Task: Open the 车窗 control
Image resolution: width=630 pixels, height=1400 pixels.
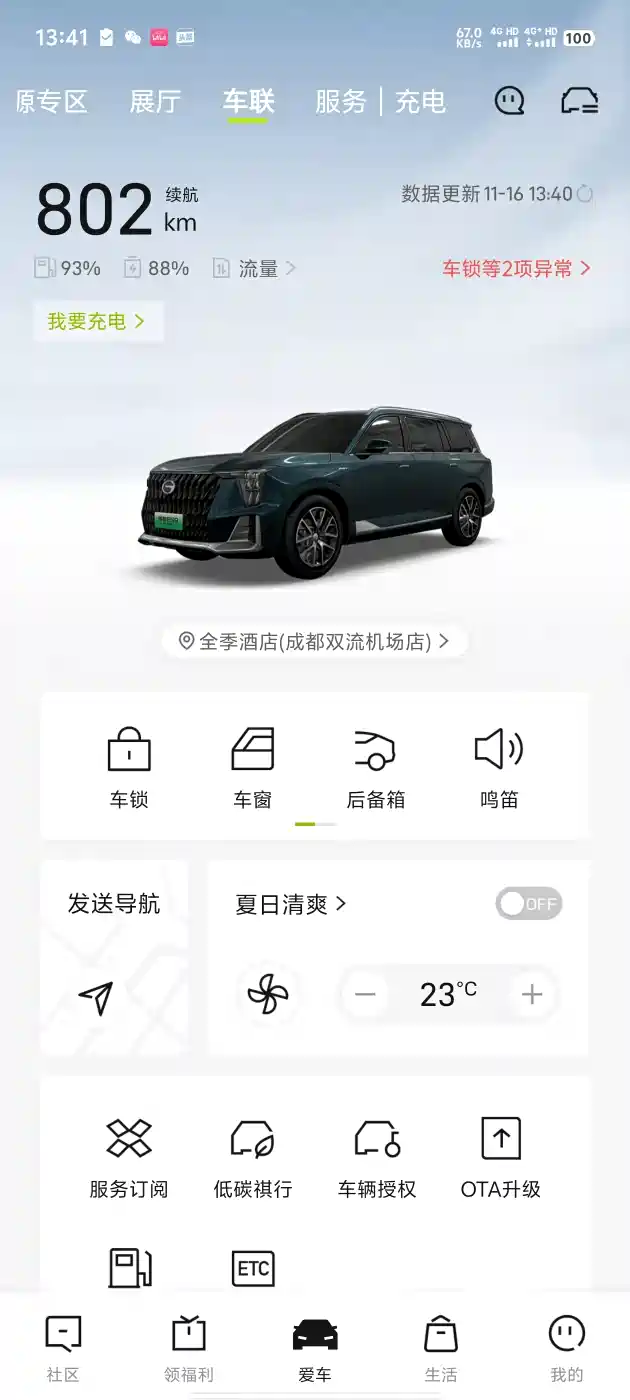Action: coord(252,767)
